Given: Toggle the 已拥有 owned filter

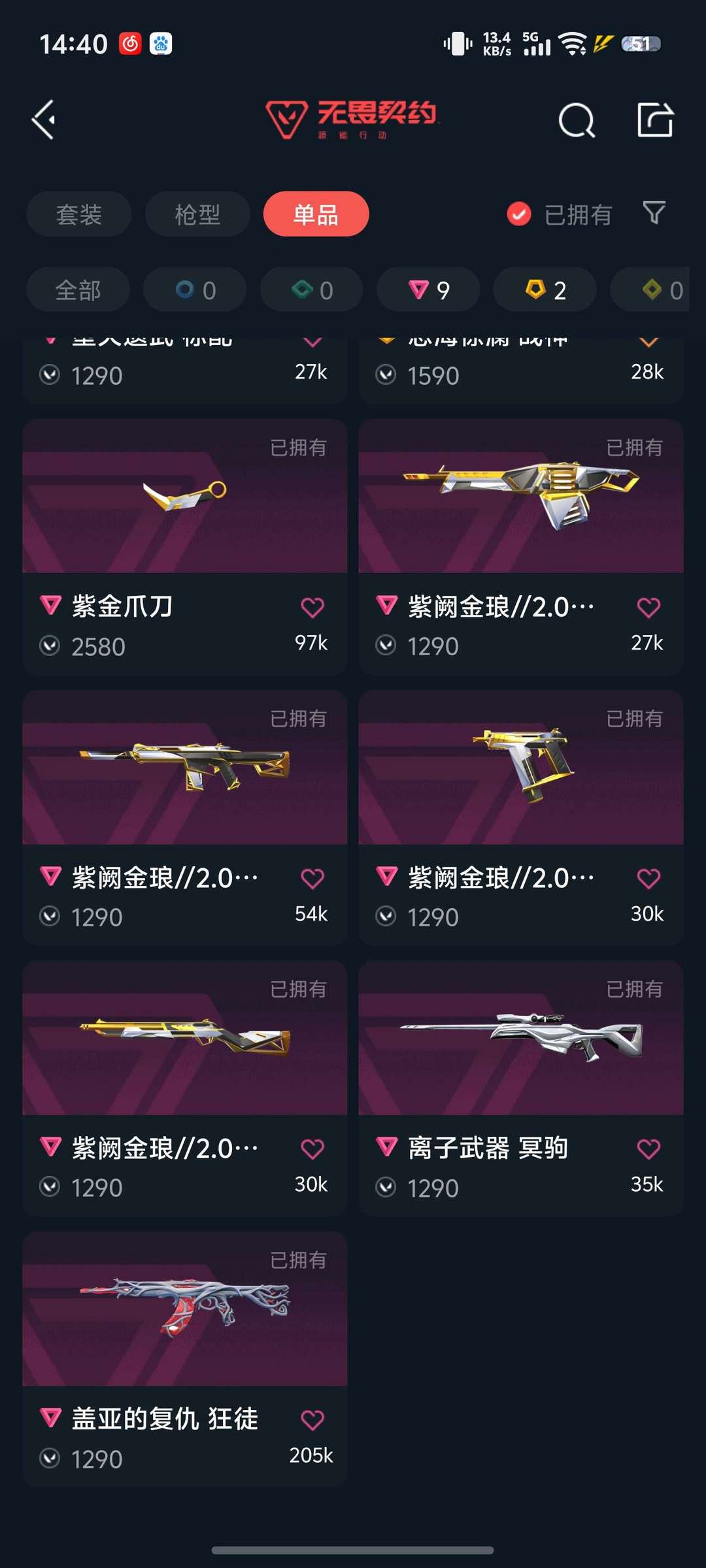Looking at the screenshot, I should (x=559, y=214).
